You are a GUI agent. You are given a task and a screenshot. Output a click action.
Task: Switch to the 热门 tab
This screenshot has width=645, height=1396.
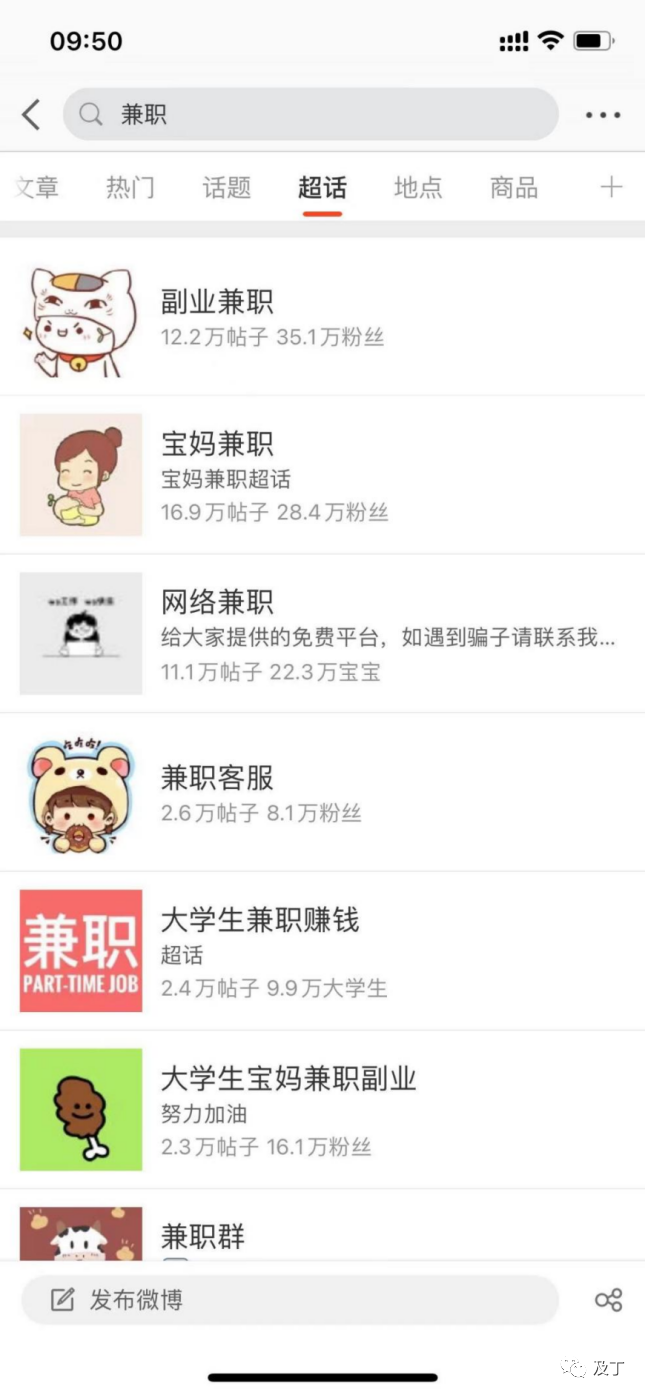click(130, 187)
